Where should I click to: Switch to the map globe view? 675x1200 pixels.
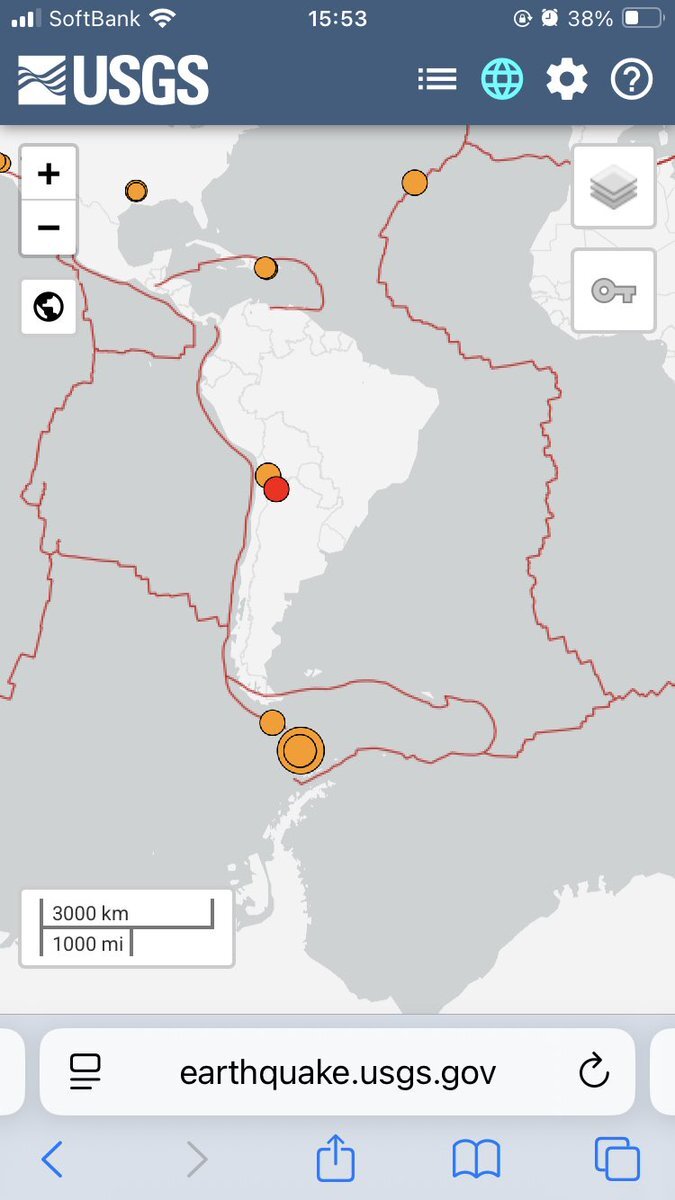click(x=502, y=80)
